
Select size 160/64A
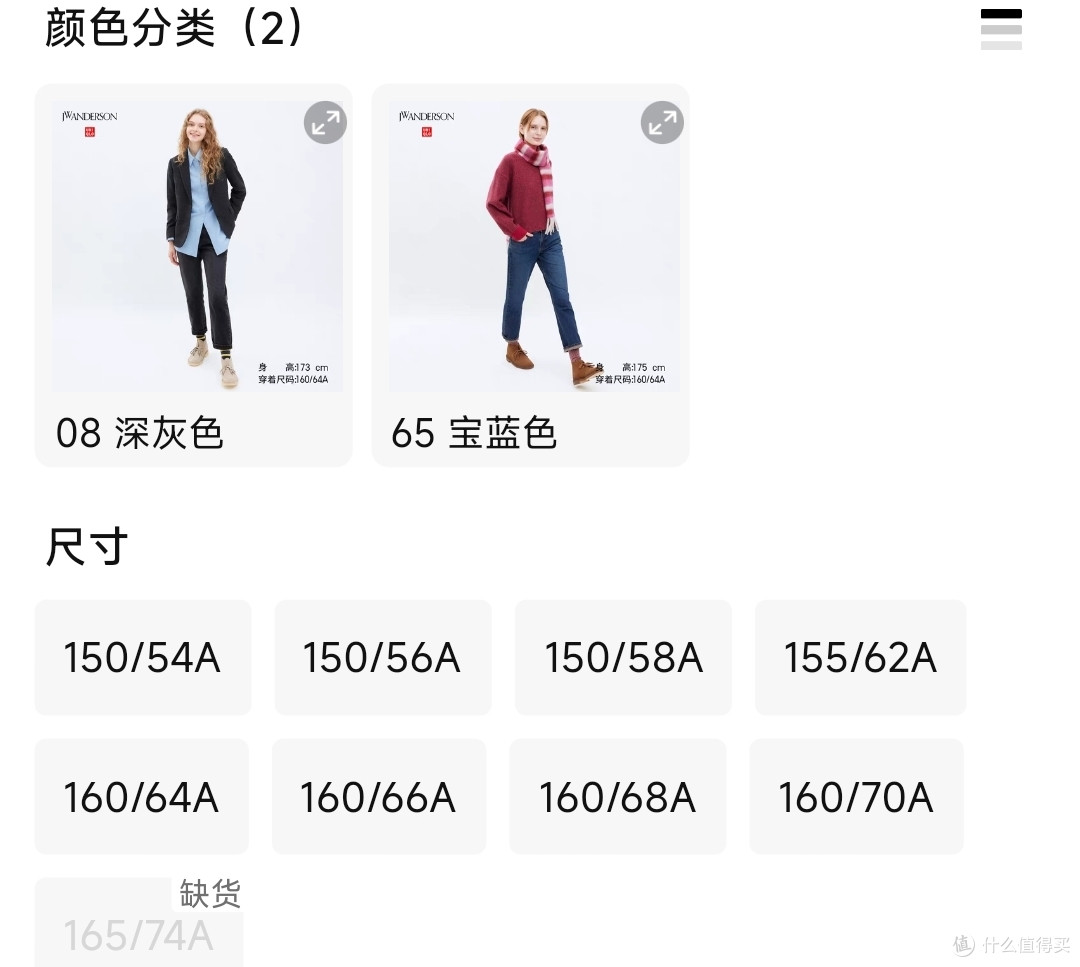[141, 797]
